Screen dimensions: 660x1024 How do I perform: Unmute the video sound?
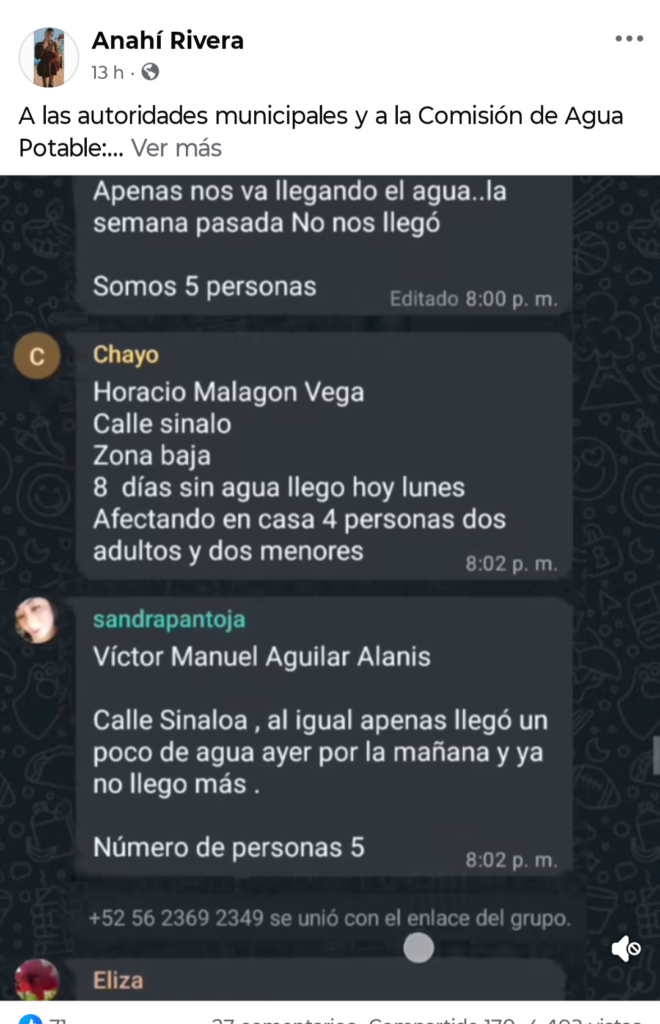click(626, 948)
